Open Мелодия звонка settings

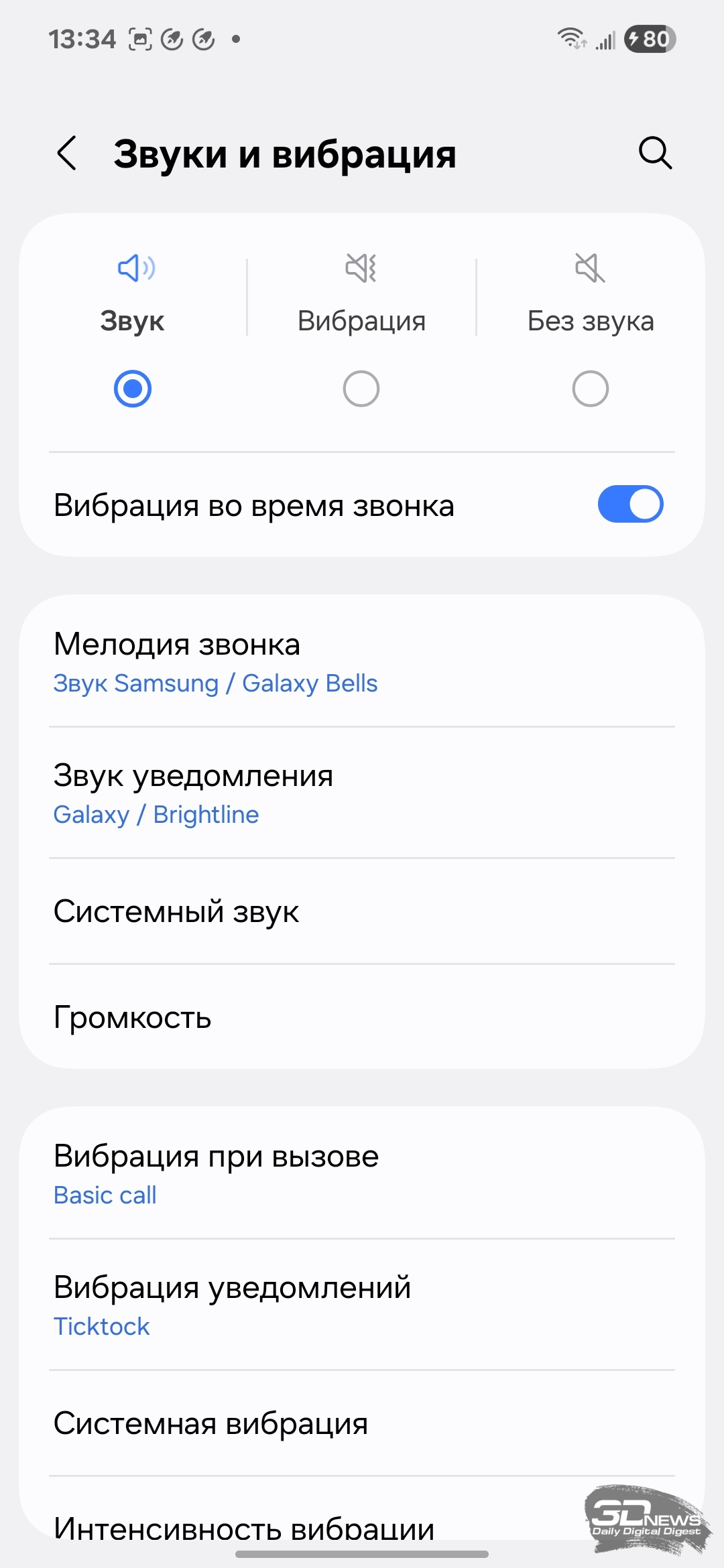tap(362, 661)
